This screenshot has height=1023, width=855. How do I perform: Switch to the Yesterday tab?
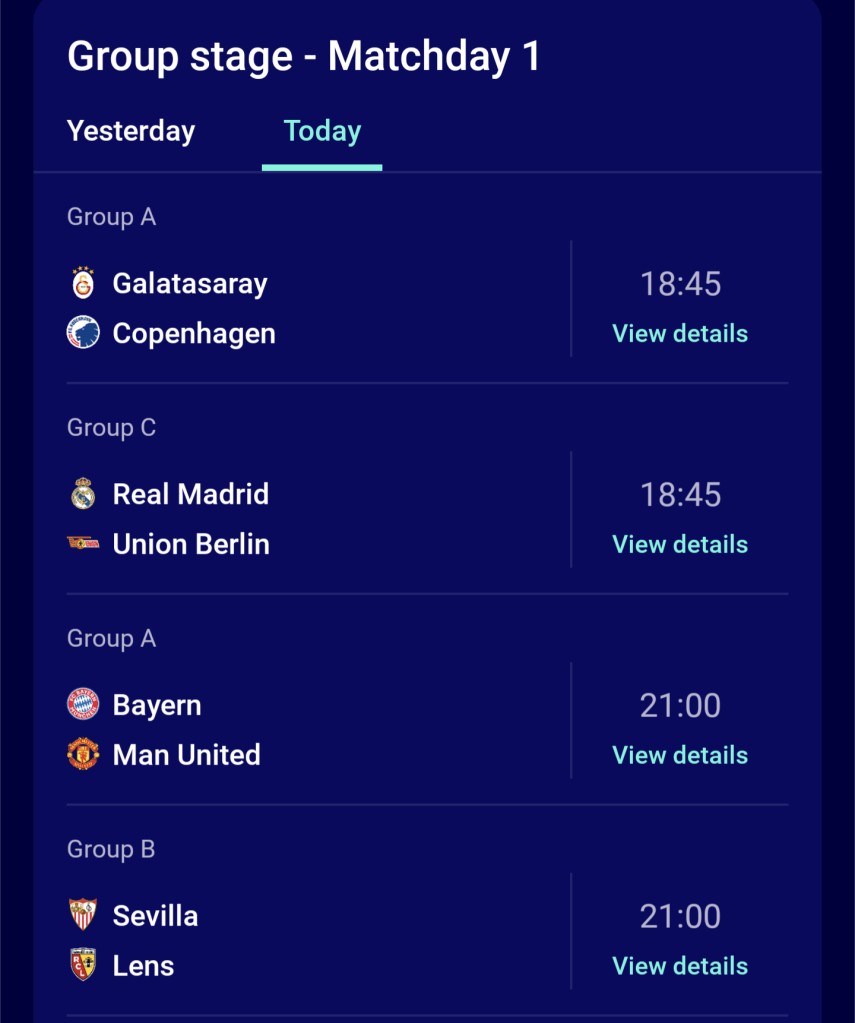(x=131, y=131)
